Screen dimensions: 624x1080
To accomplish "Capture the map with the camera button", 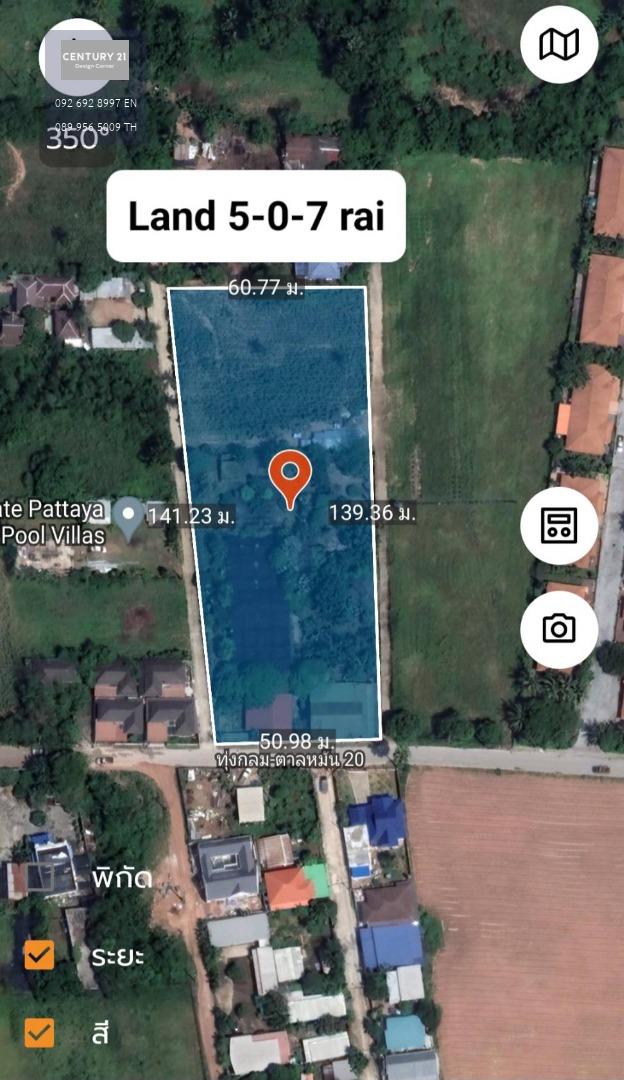I will (x=559, y=629).
